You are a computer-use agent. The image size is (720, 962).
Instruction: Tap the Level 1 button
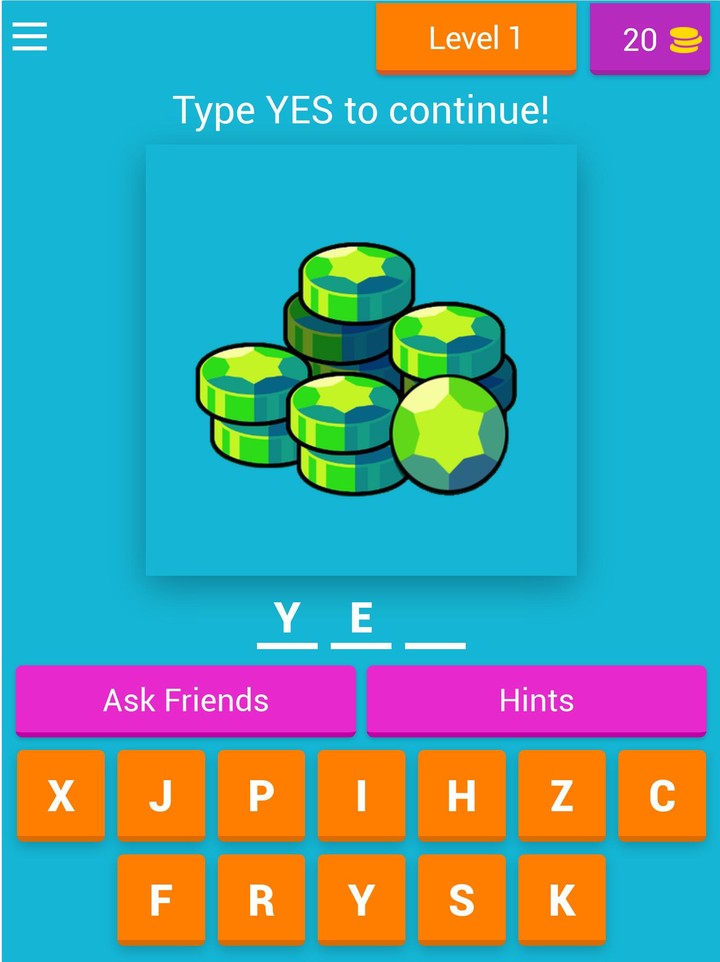point(475,38)
